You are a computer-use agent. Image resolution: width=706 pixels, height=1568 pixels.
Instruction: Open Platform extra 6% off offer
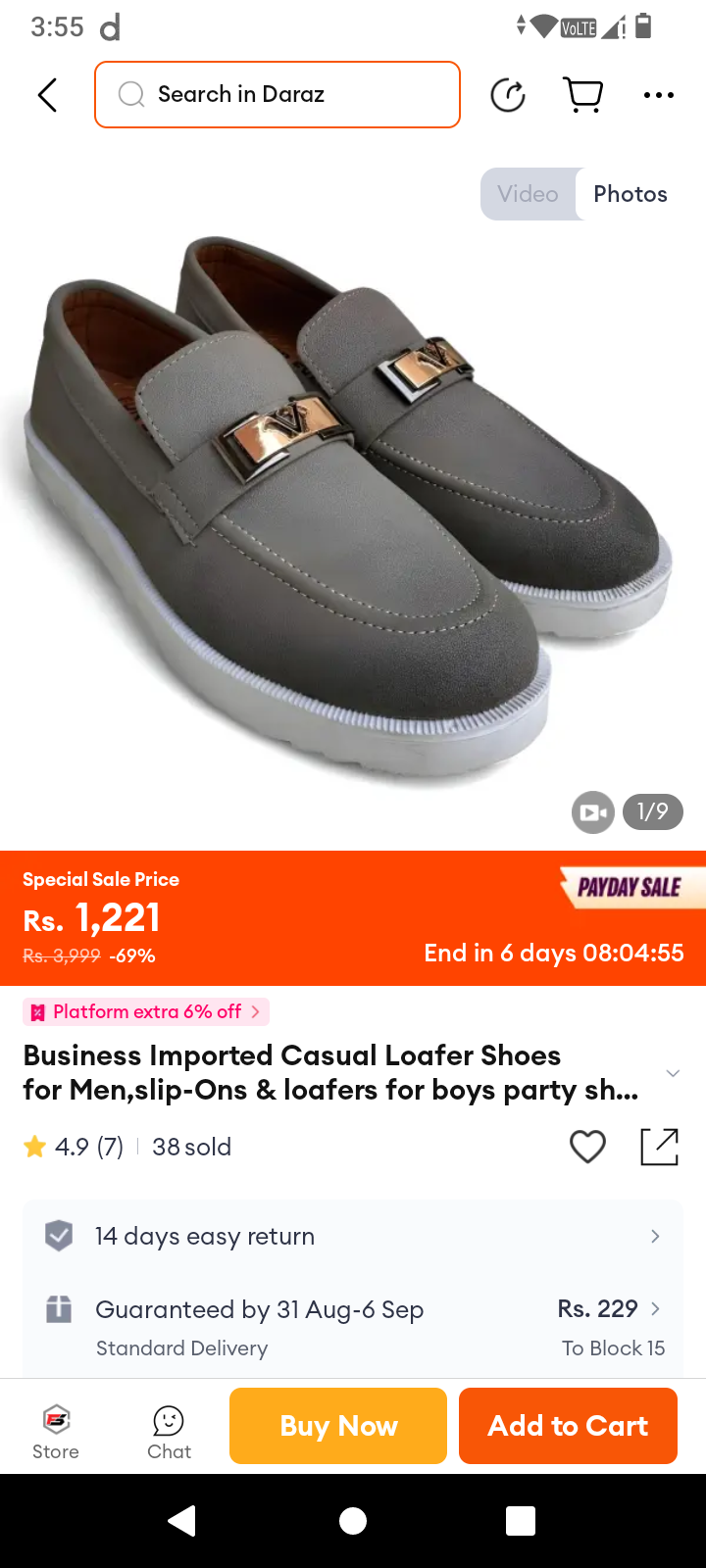[x=147, y=1011]
